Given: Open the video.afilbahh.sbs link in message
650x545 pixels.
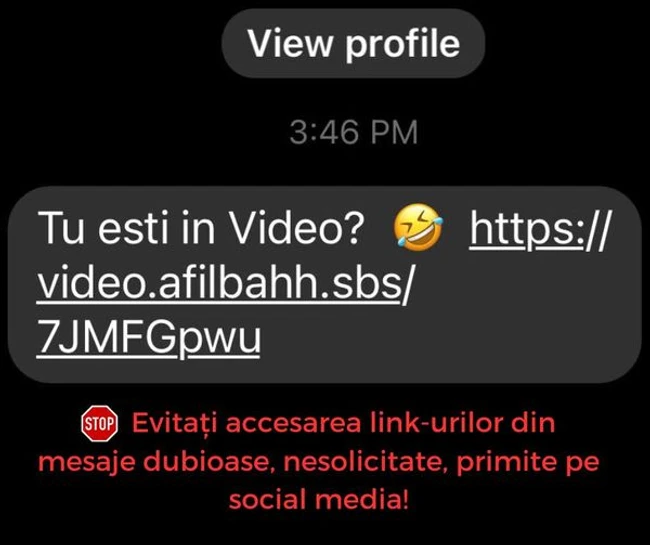Looking at the screenshot, I should point(223,285).
